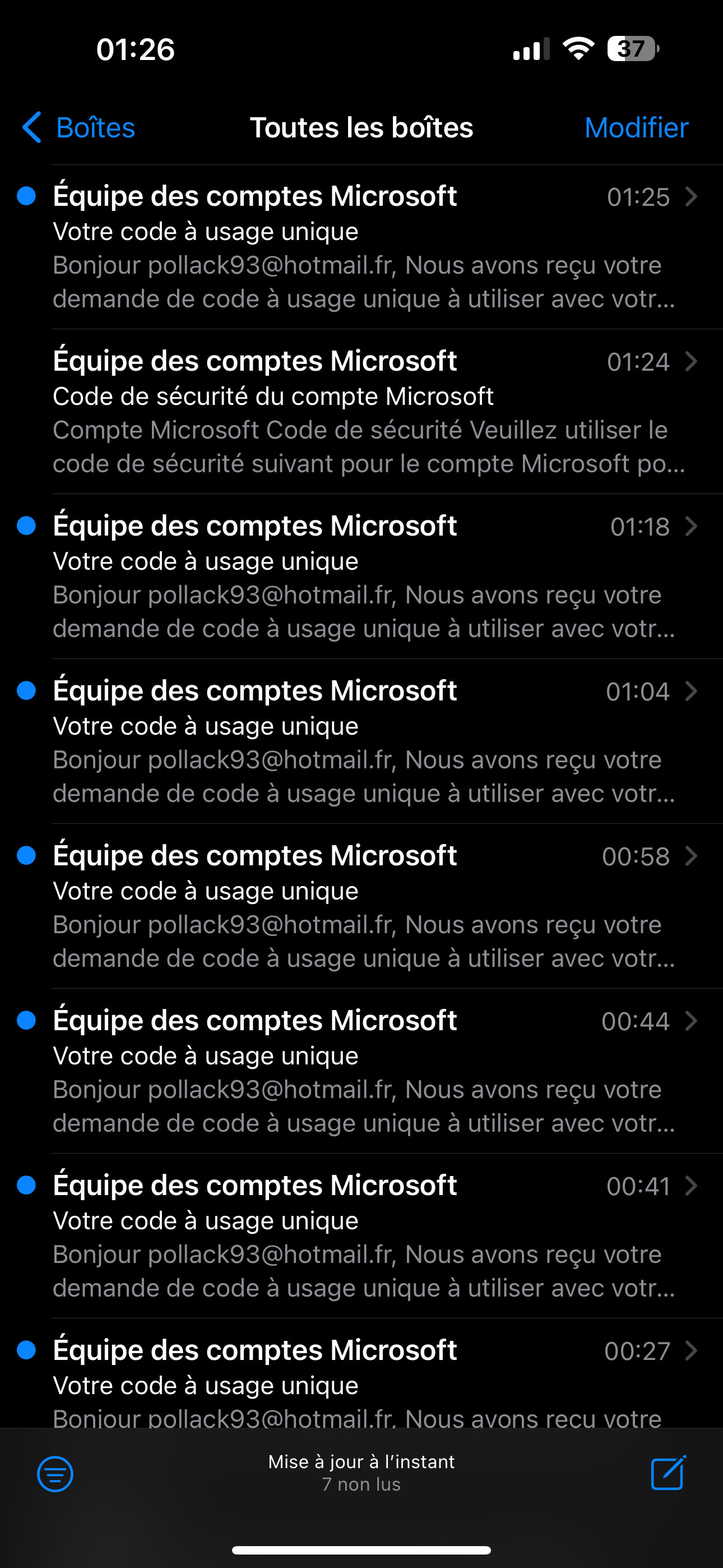Viewport: 723px width, 1568px height.
Task: Open the filter icon at bottom left
Action: (55, 1474)
